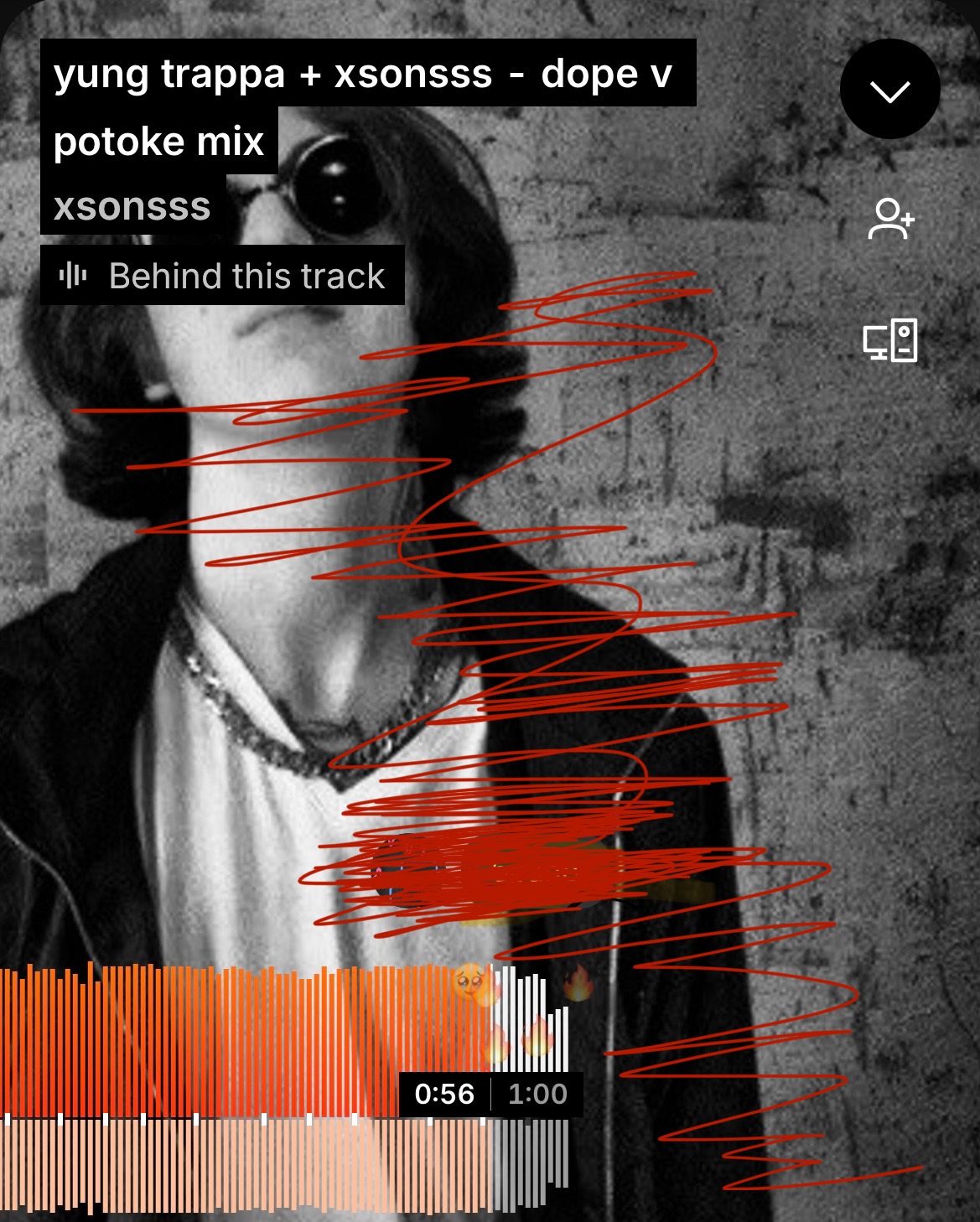This screenshot has height=1222, width=980.
Task: Collapse the player with the down chevron
Action: 889,89
